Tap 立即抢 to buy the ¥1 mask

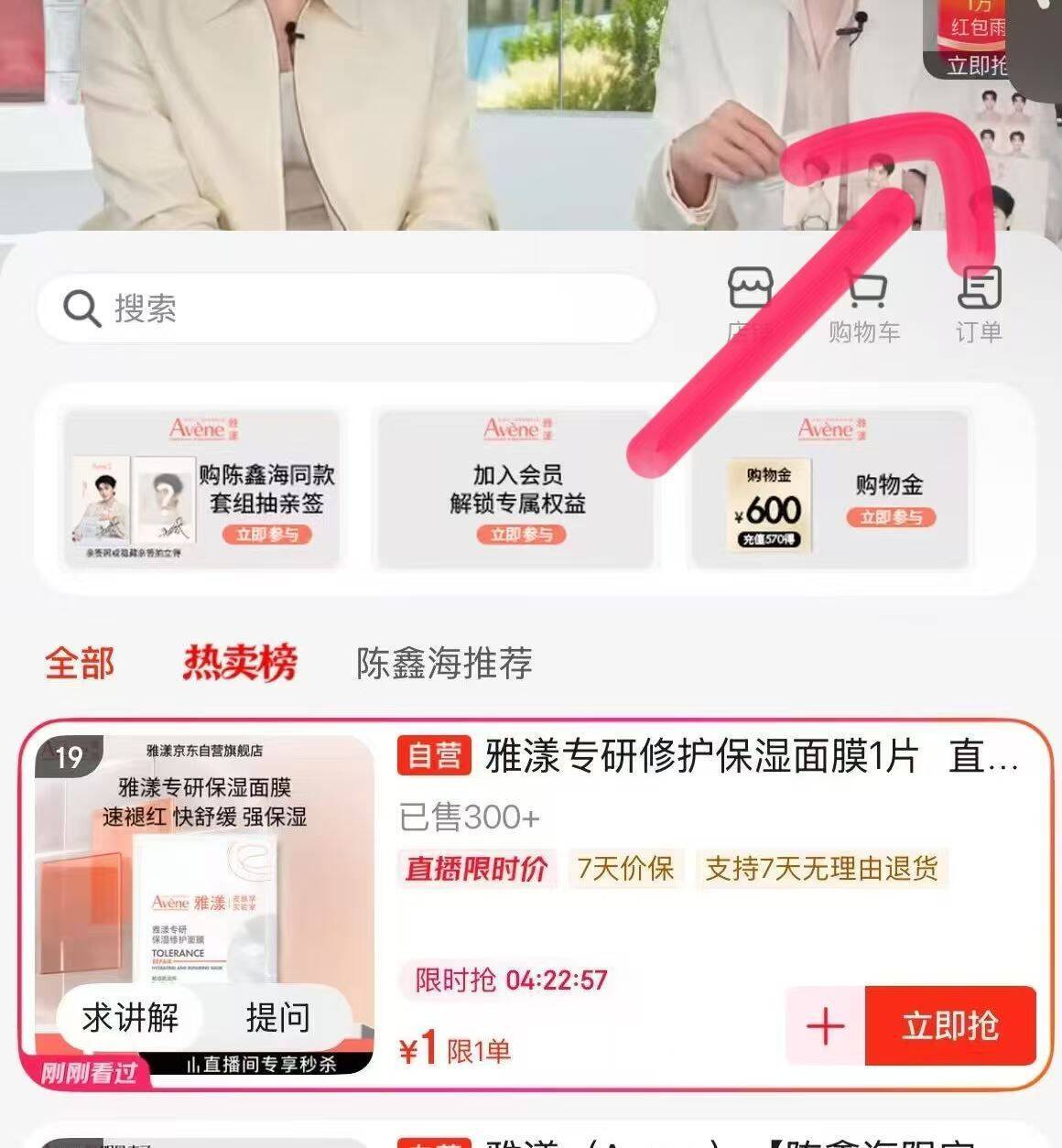click(949, 1026)
